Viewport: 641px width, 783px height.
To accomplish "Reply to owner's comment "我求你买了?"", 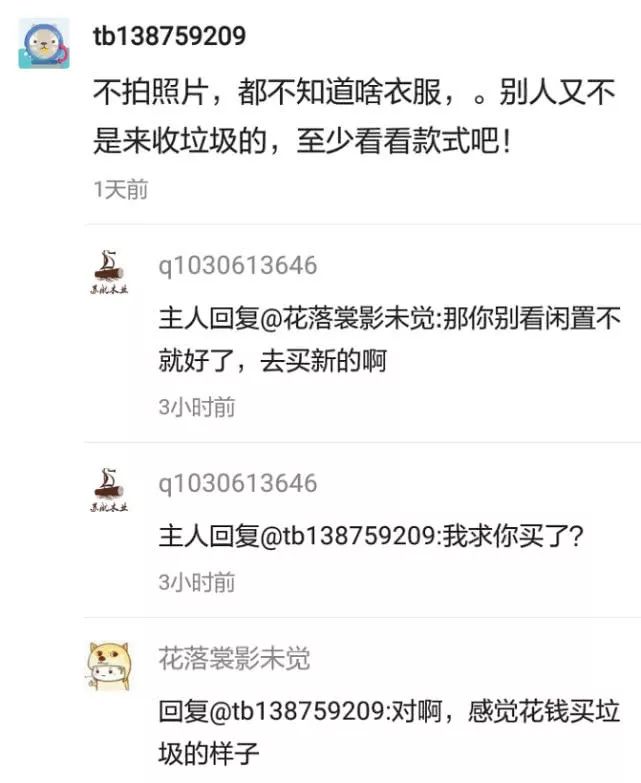I will click(370, 536).
